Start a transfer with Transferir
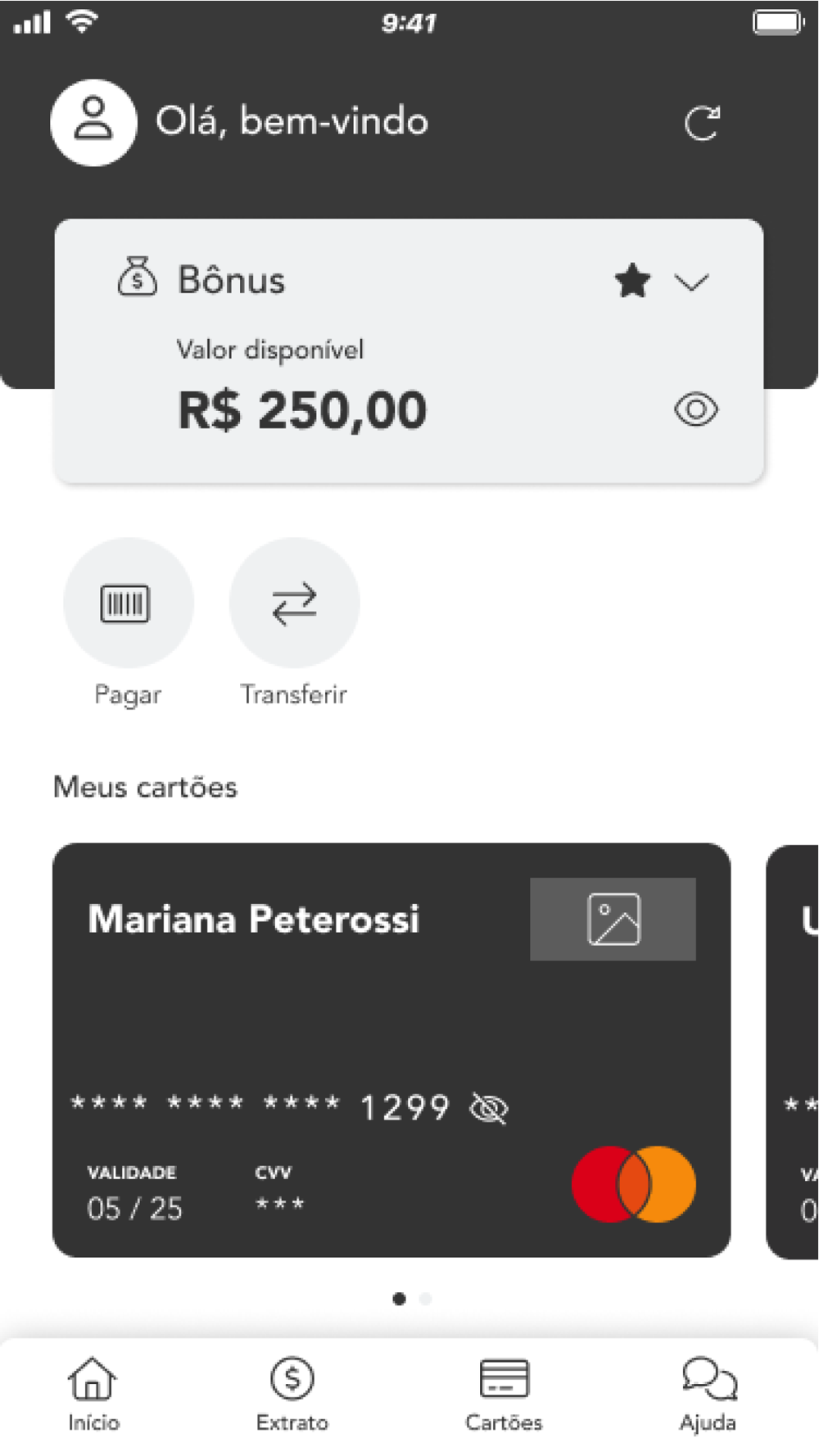Viewport: 819px width, 1456px height. (x=294, y=604)
